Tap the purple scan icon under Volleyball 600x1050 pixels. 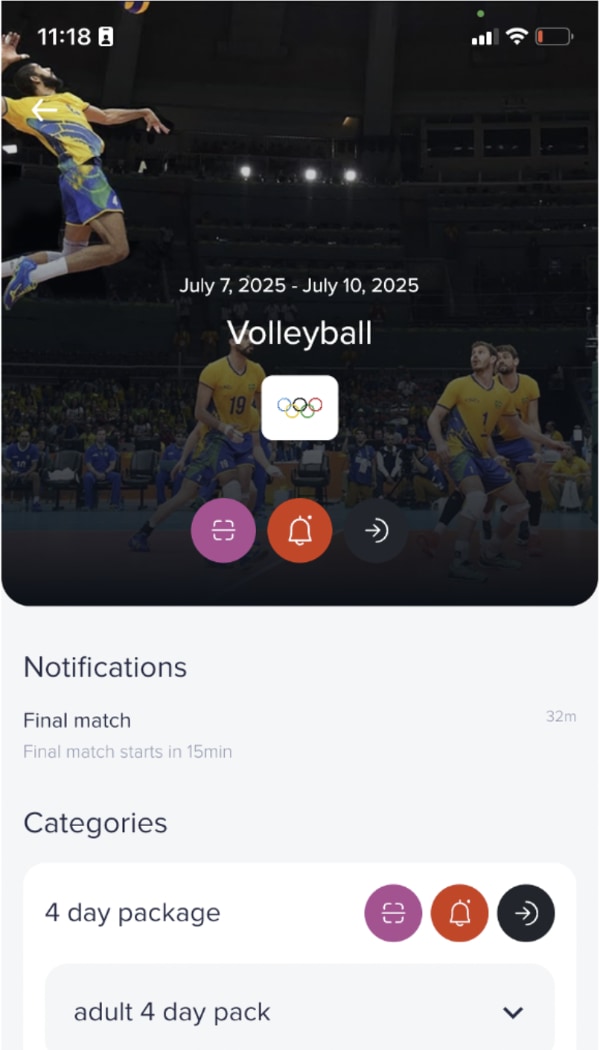(x=223, y=531)
